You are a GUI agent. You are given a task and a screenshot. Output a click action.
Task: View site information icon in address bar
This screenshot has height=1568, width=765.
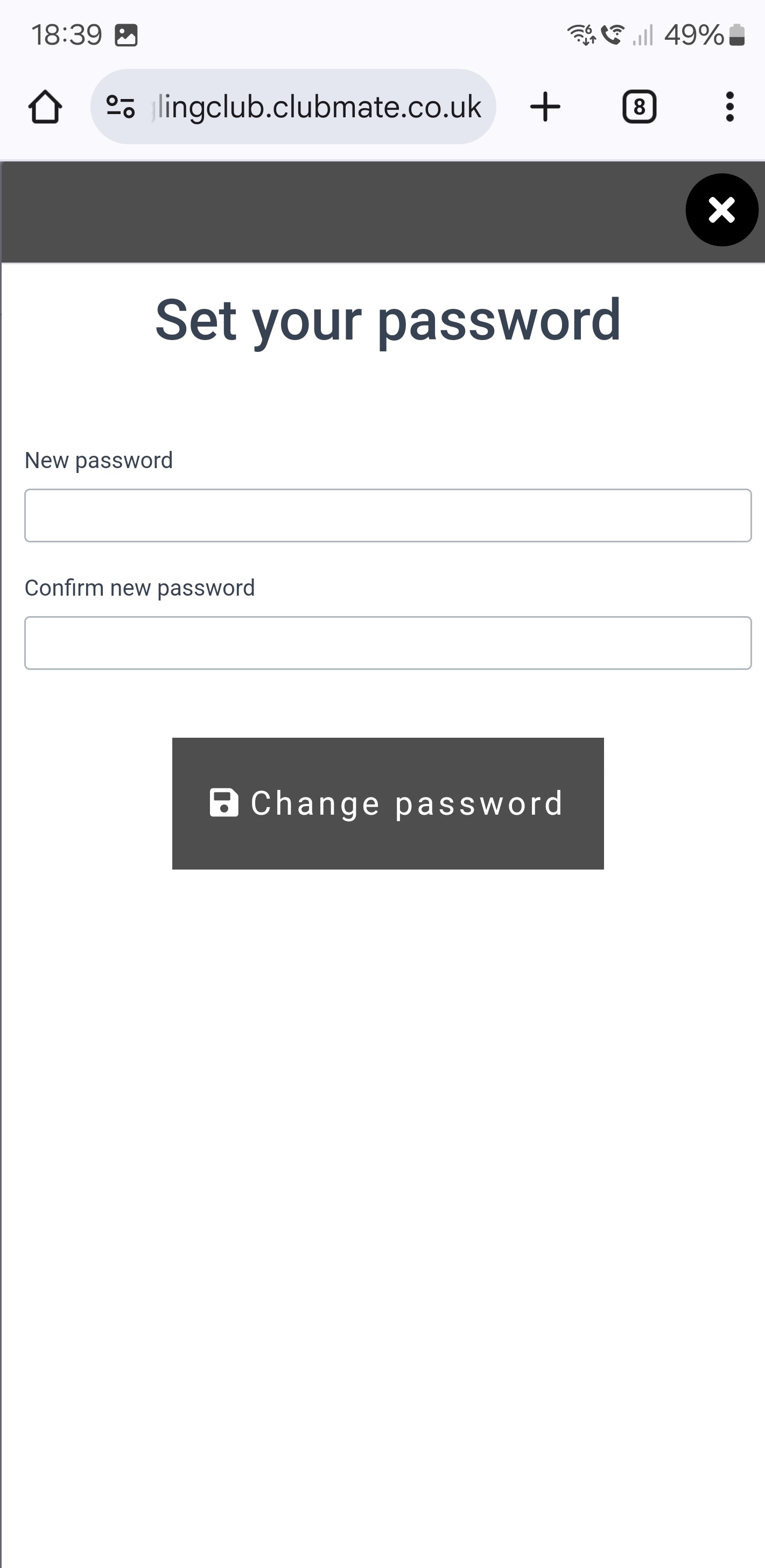tap(121, 107)
